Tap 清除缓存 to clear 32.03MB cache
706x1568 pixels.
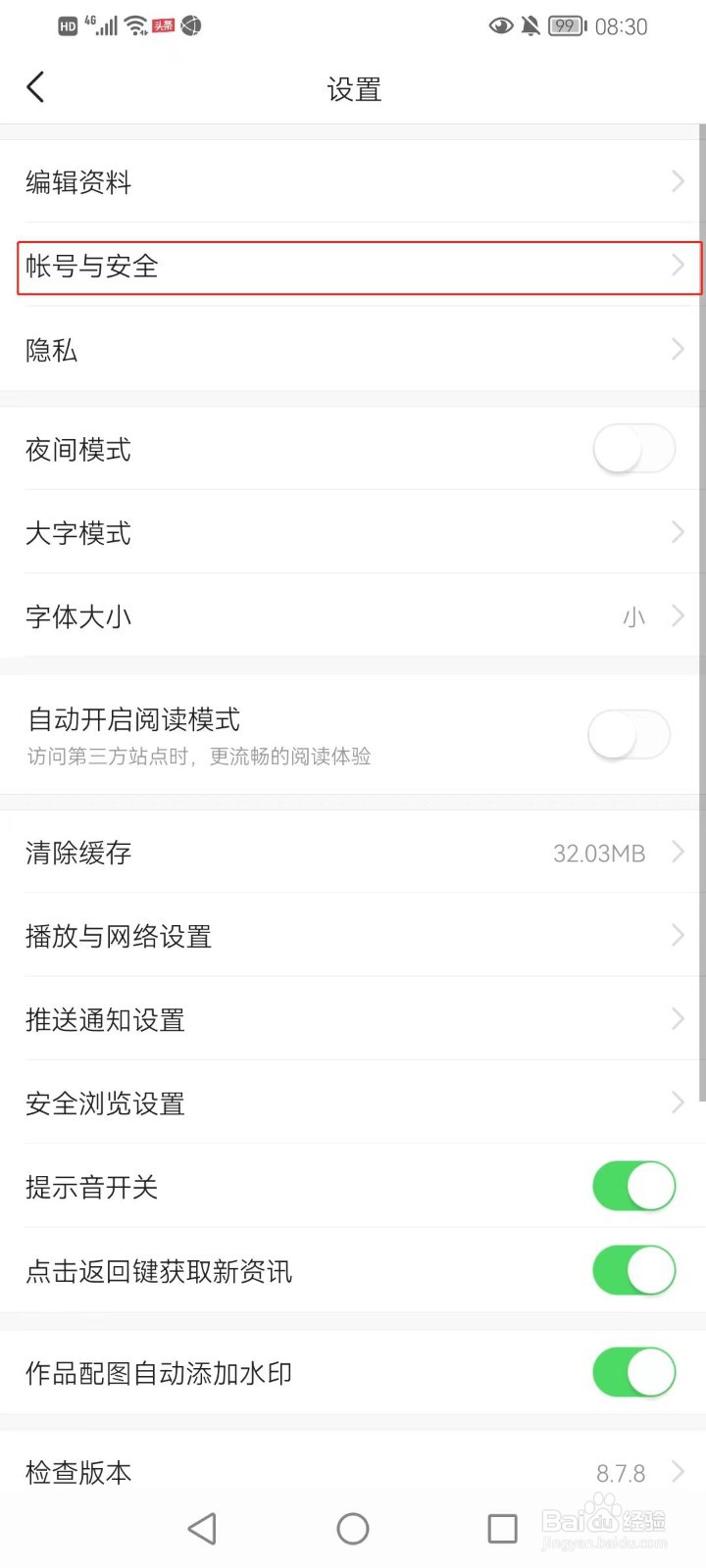tap(353, 853)
